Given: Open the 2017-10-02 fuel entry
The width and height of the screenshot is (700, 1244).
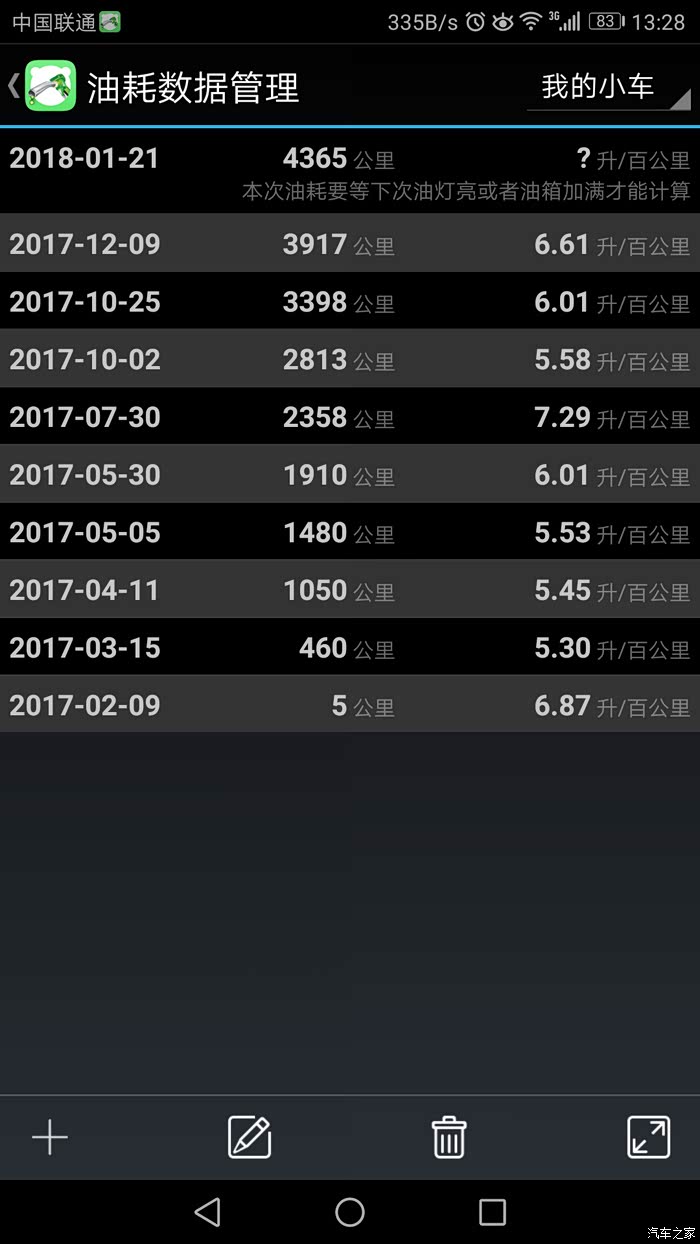Looking at the screenshot, I should 350,360.
